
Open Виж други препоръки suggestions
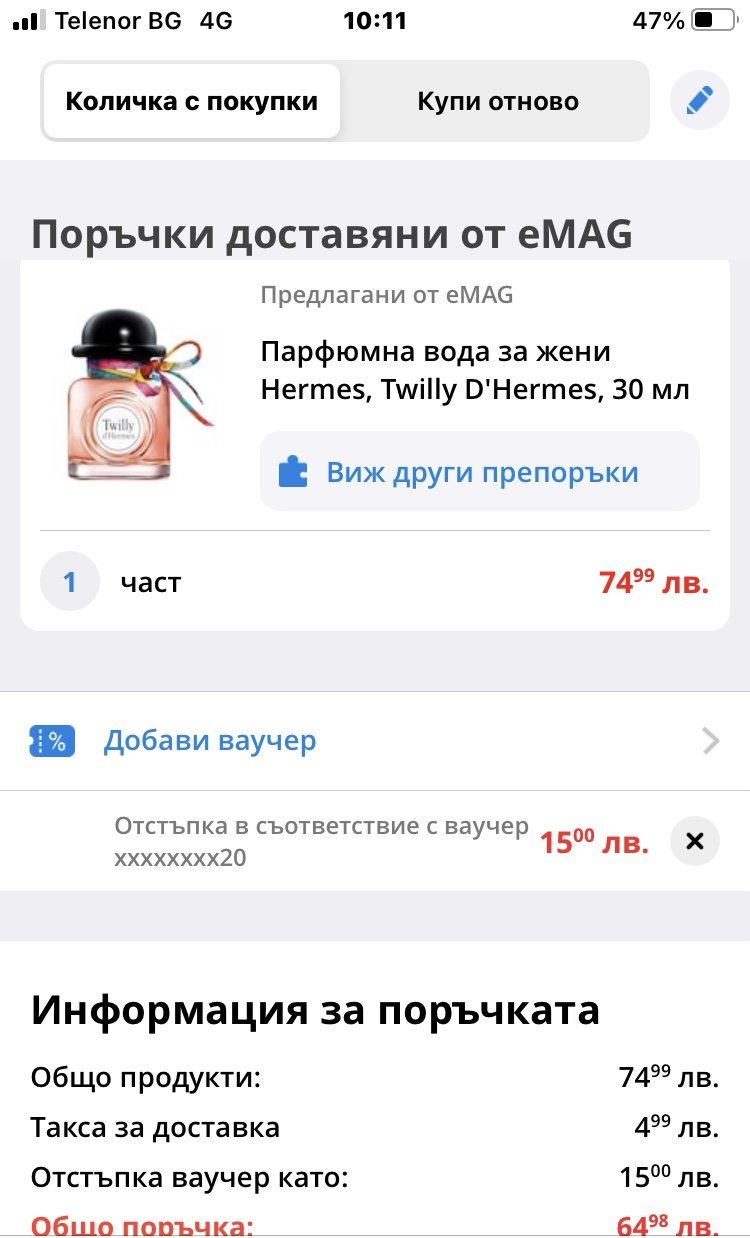[x=480, y=472]
